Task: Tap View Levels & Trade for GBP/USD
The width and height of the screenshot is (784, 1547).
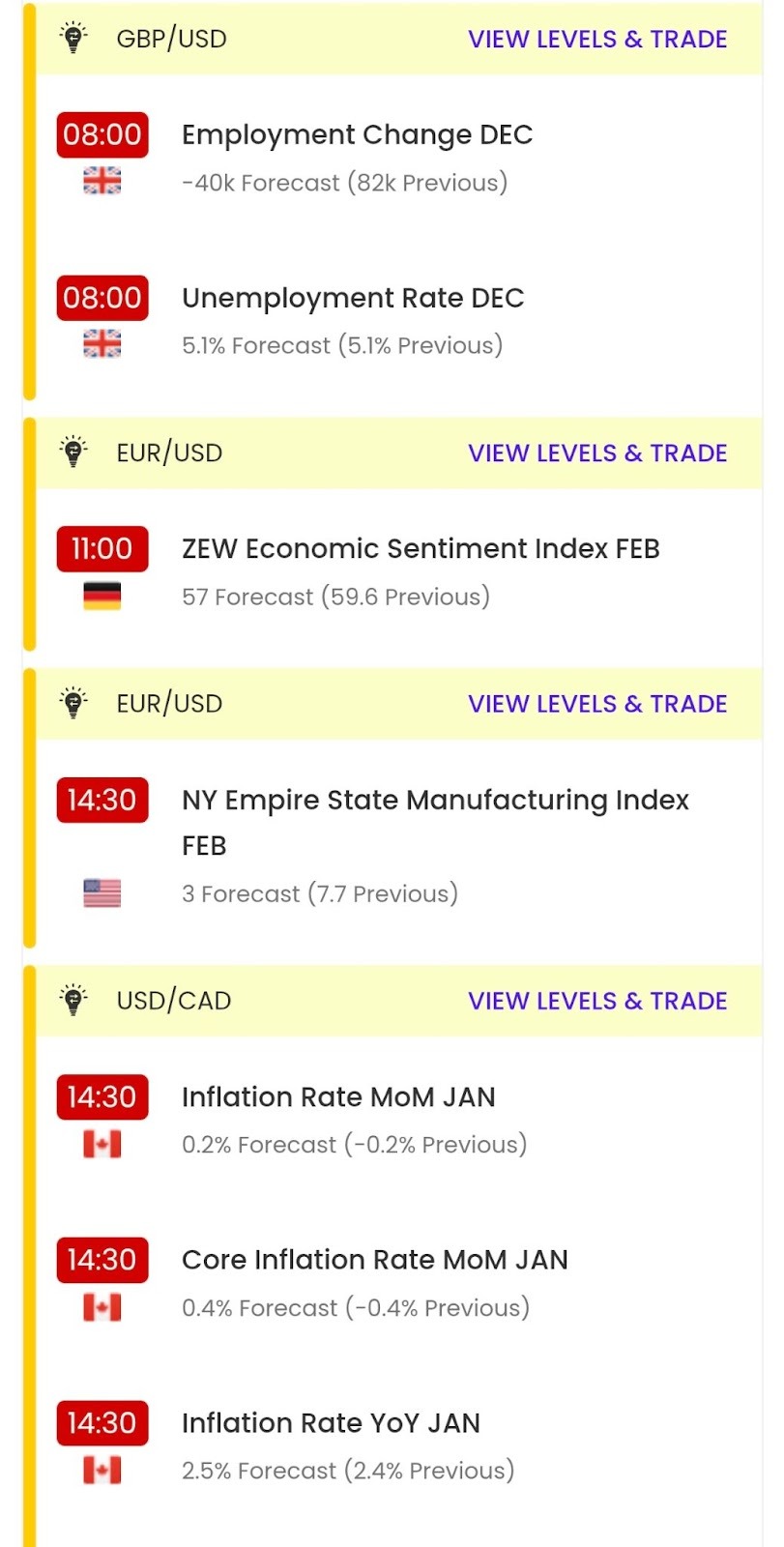Action: tap(596, 40)
